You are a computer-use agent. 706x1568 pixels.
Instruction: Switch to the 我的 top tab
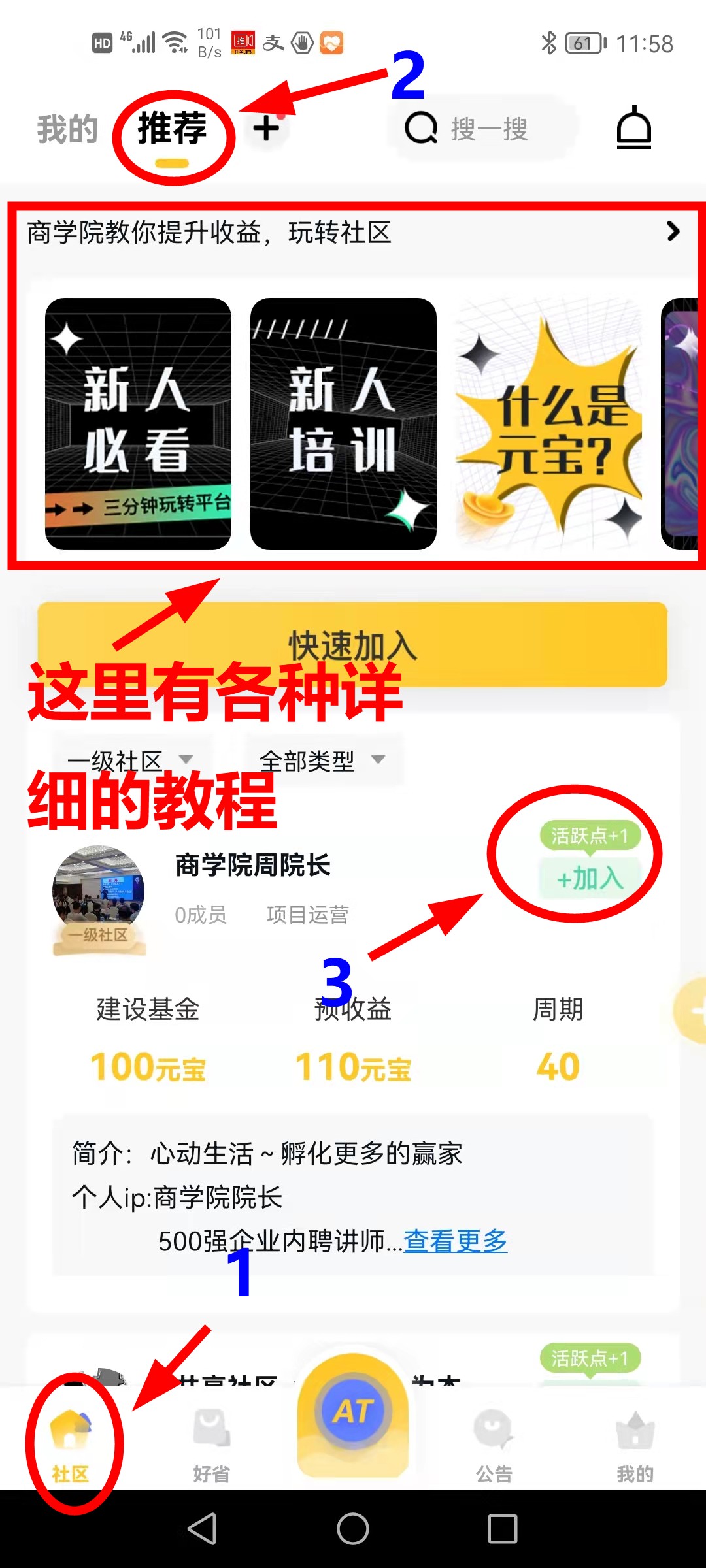(67, 129)
